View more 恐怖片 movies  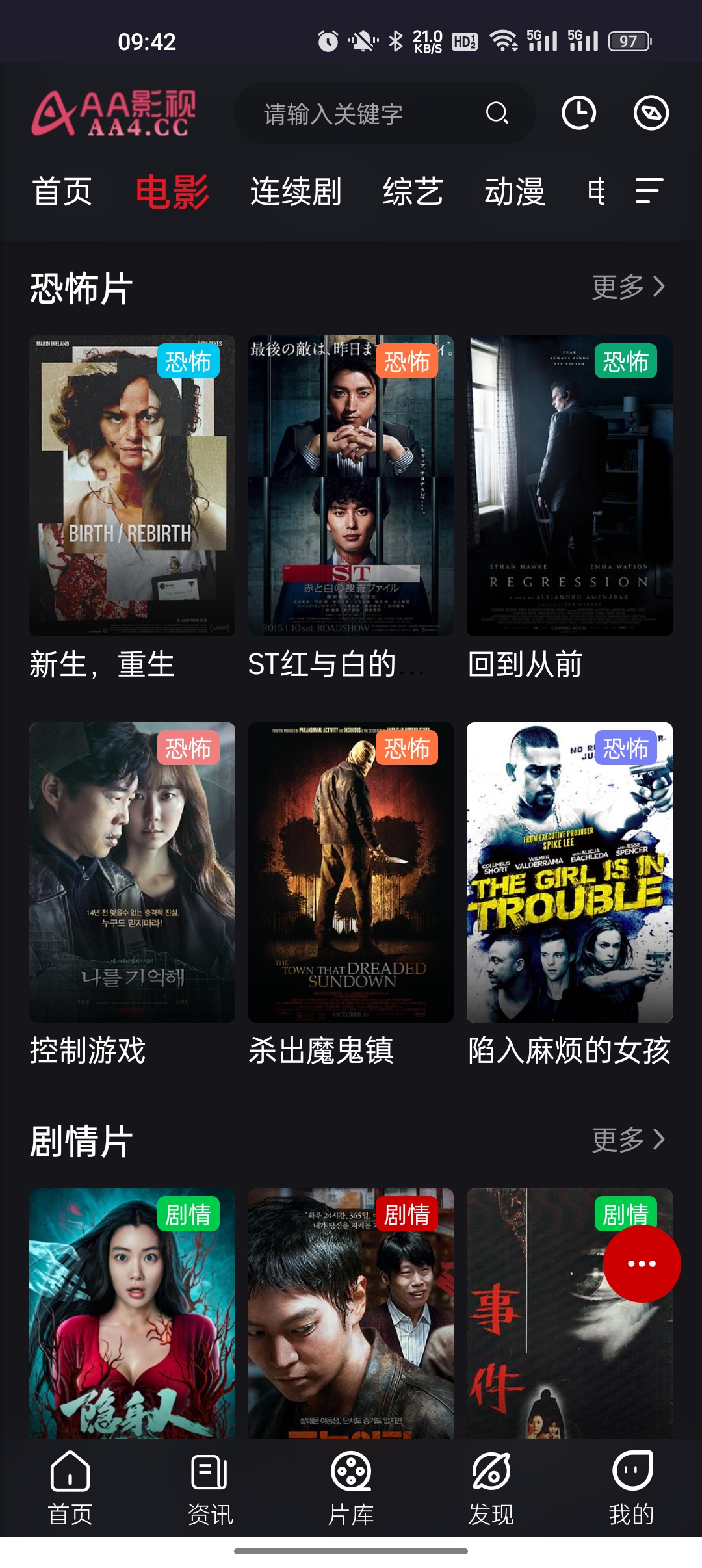pyautogui.click(x=628, y=287)
